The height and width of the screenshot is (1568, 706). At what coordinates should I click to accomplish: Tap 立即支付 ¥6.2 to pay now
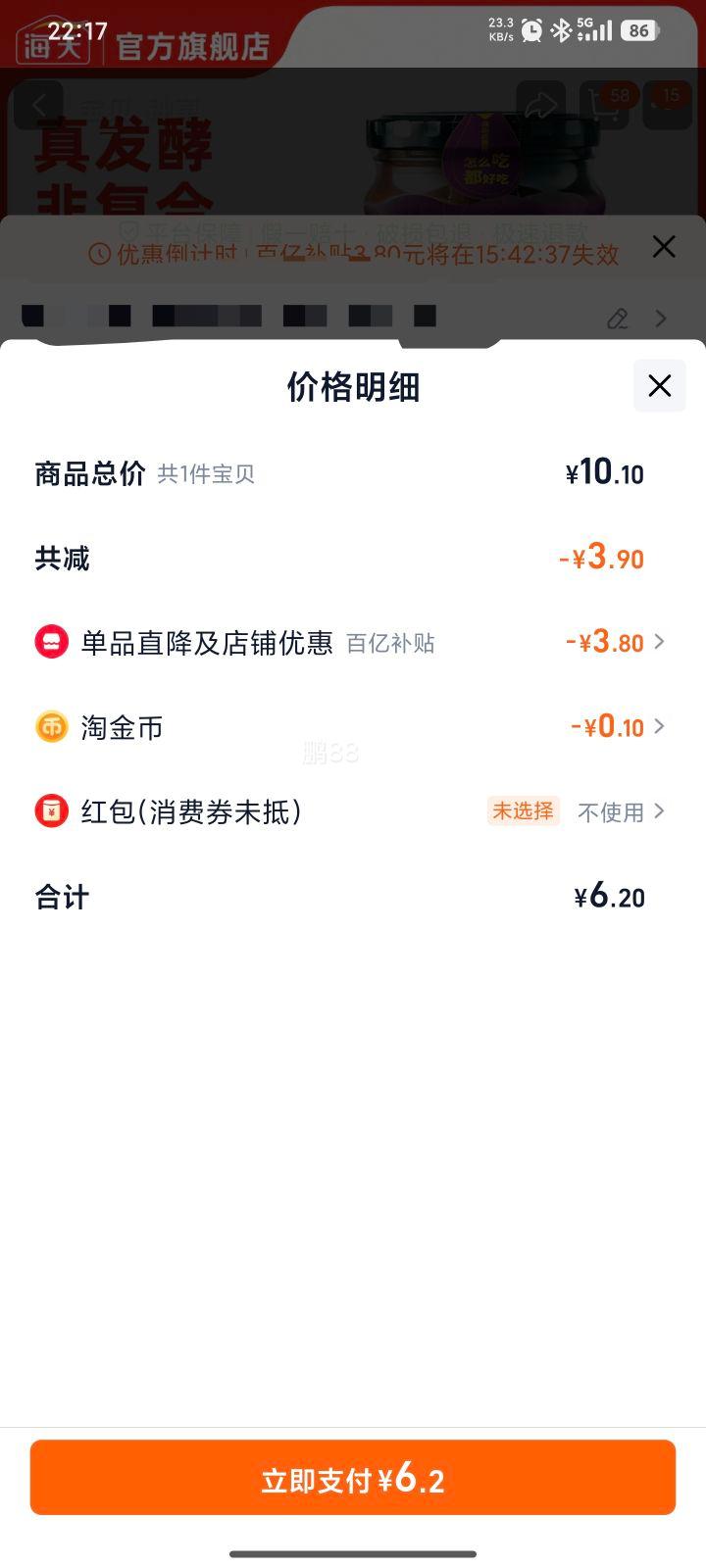[x=353, y=1478]
